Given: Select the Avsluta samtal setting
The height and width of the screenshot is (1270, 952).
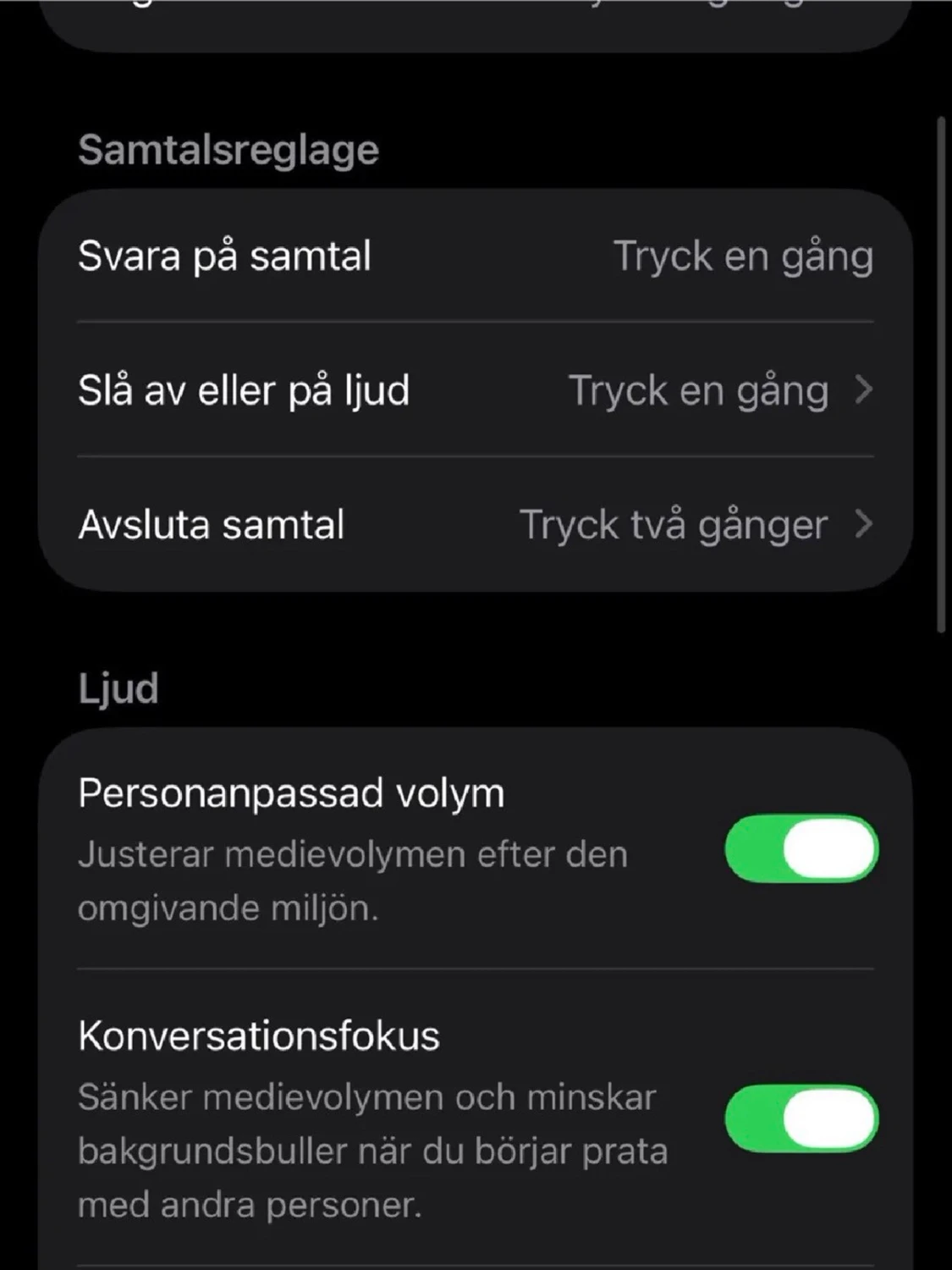Looking at the screenshot, I should click(211, 525).
